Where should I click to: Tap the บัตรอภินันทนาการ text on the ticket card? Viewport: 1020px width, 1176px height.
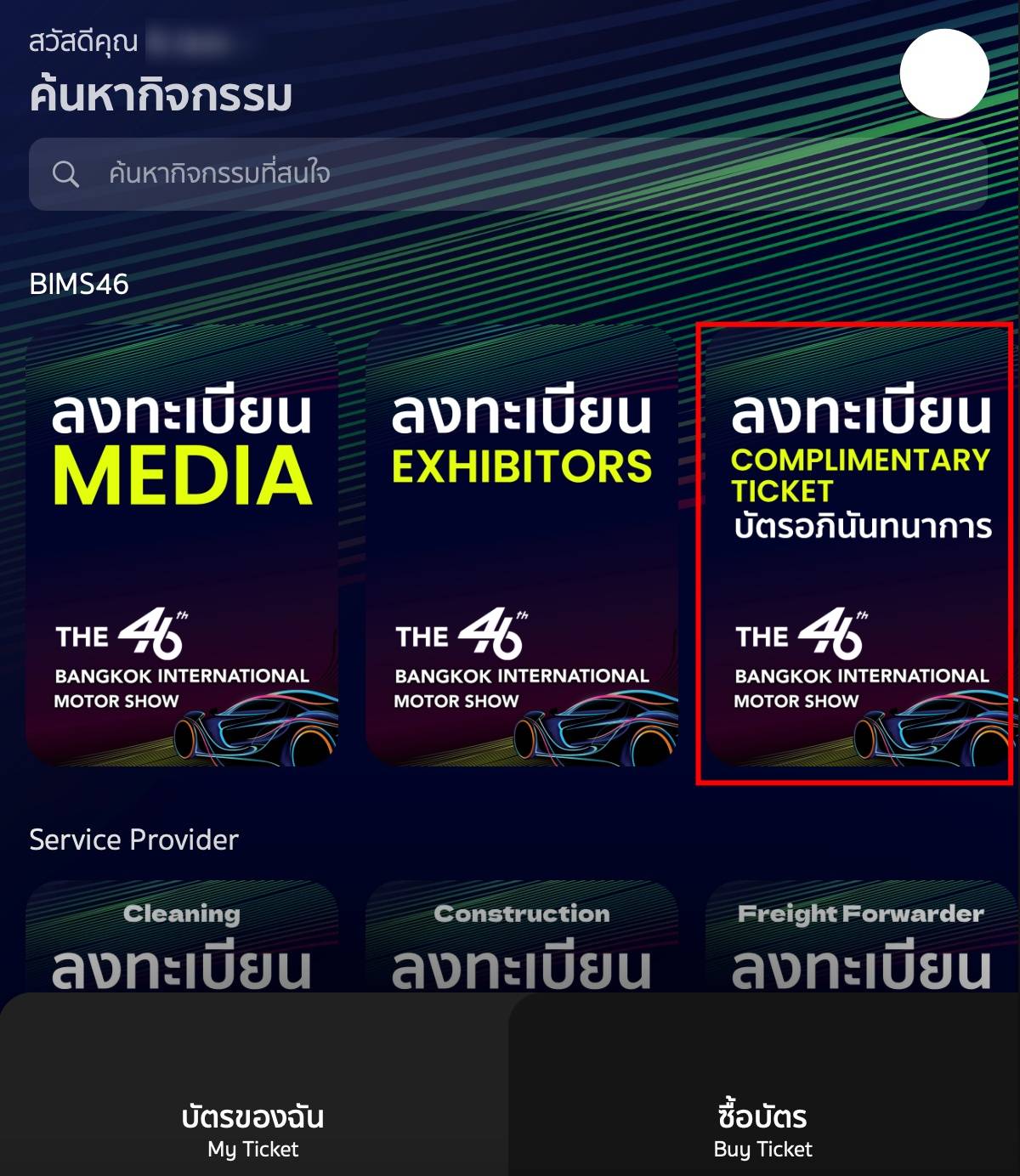click(x=864, y=526)
